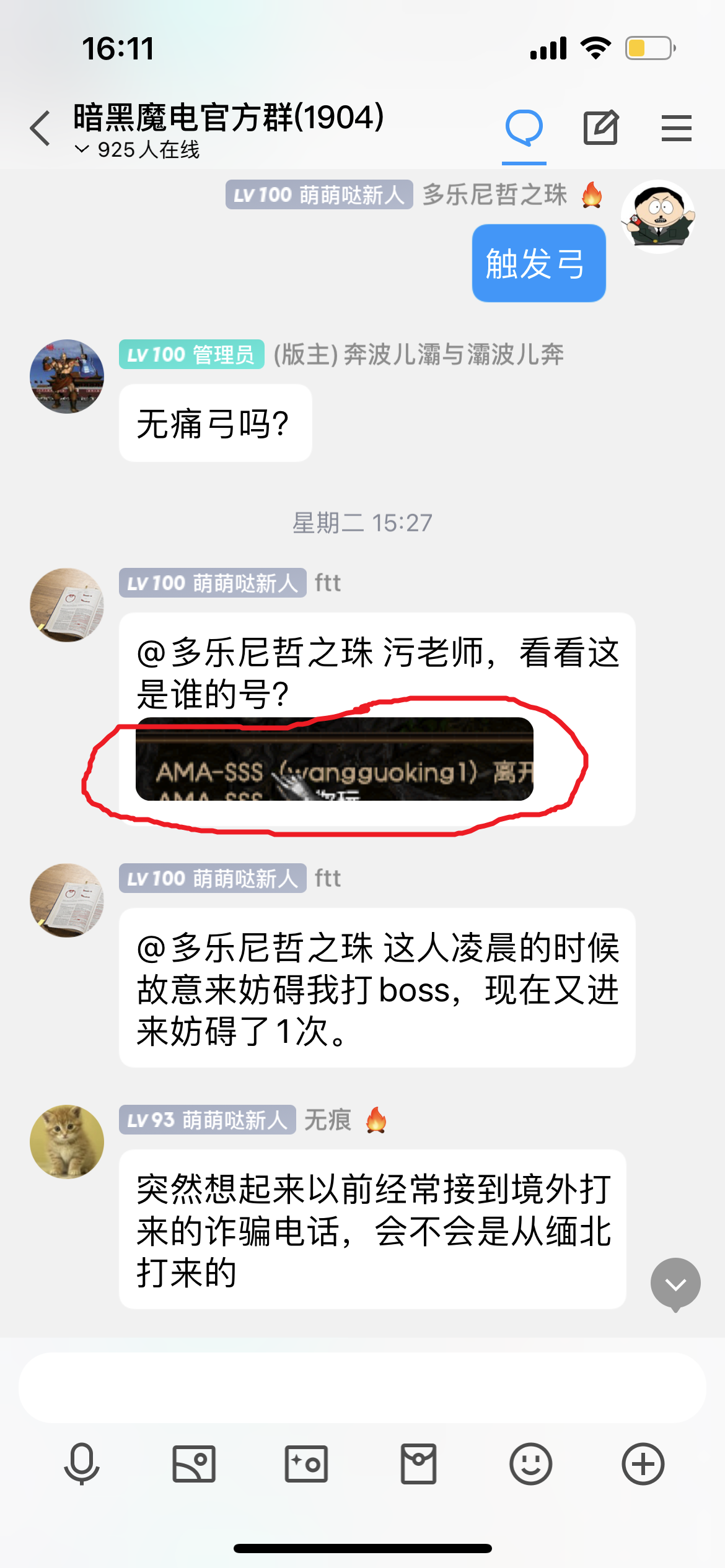Open the compose post icon
725x1568 pixels.
[x=600, y=128]
